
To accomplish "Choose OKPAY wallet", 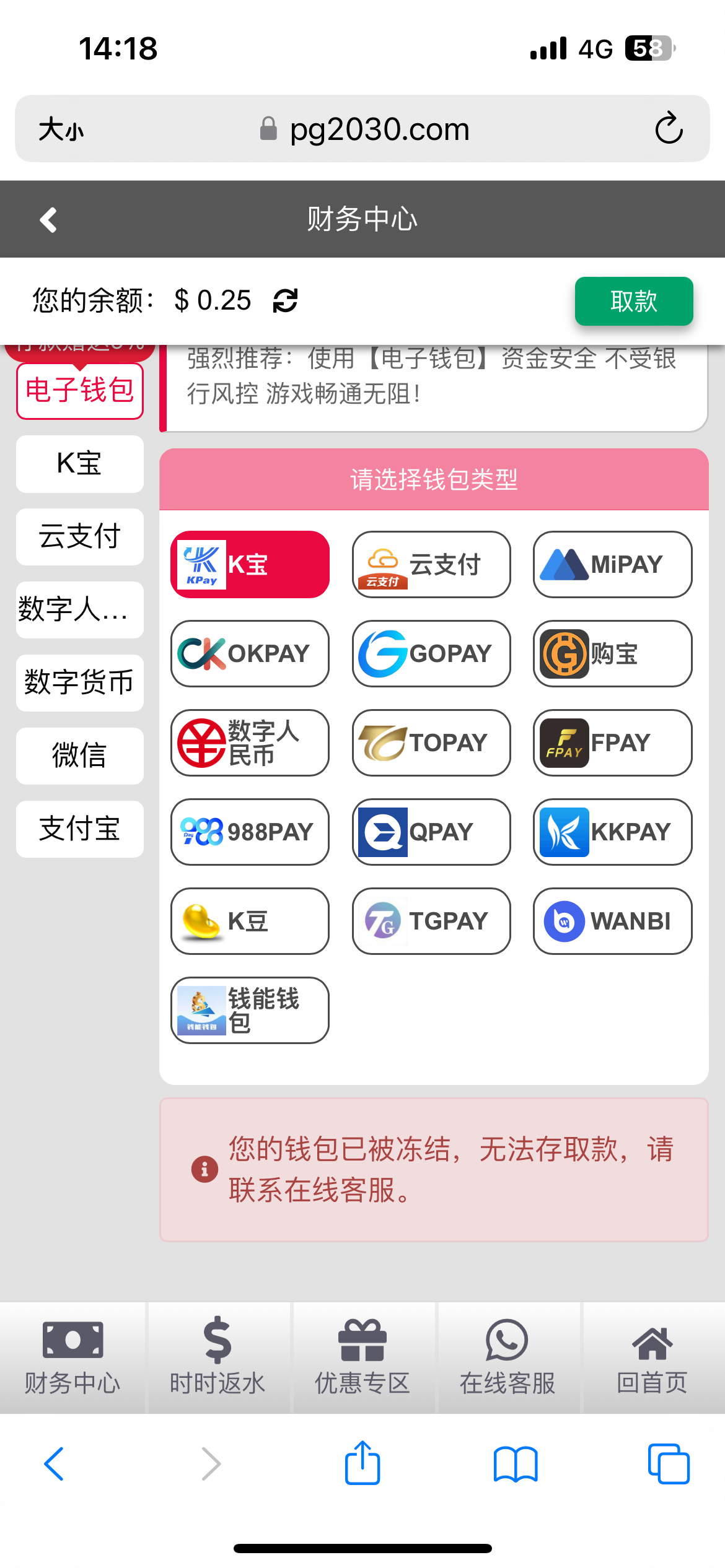I will pos(250,654).
